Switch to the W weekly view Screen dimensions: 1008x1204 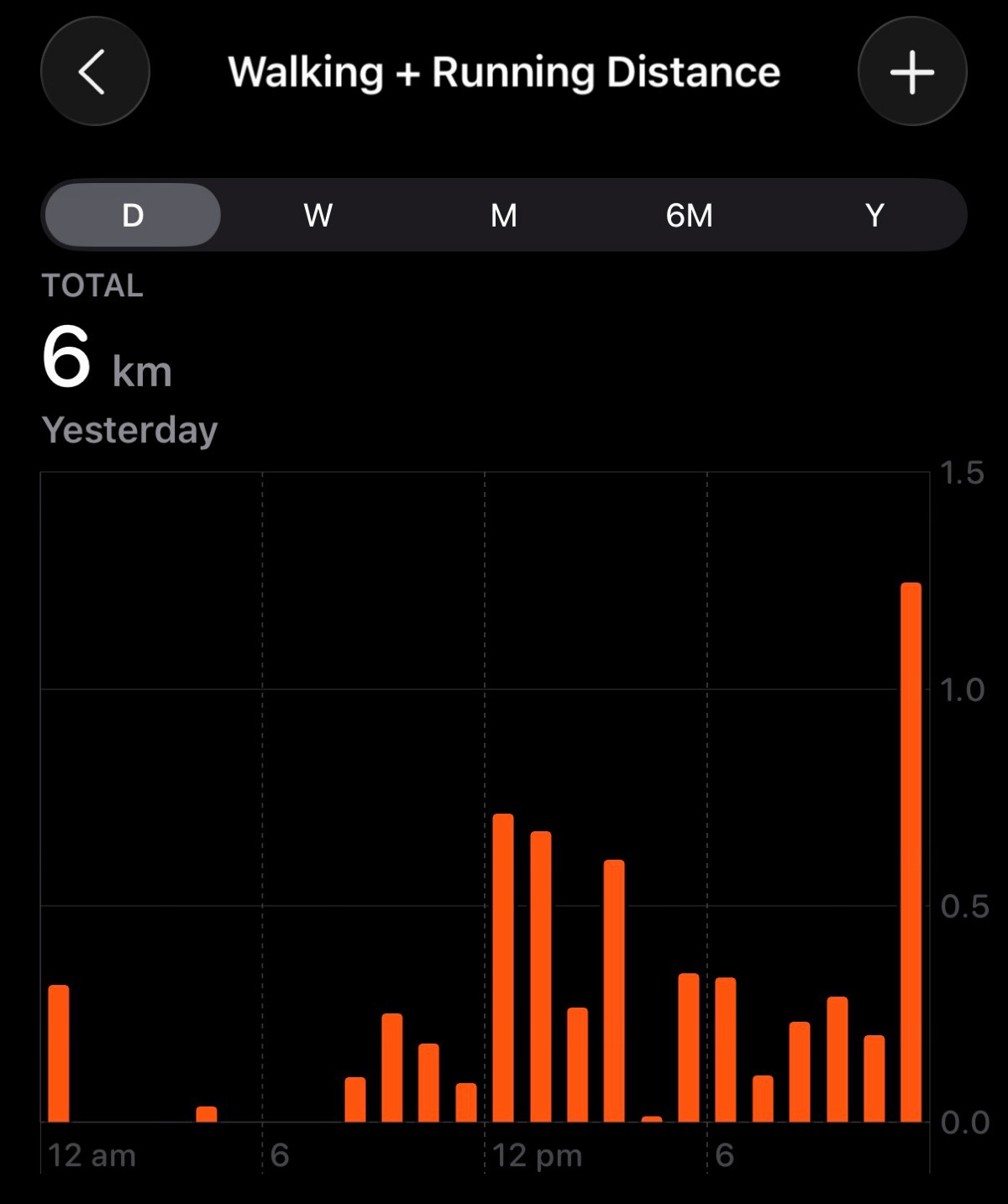coord(318,215)
